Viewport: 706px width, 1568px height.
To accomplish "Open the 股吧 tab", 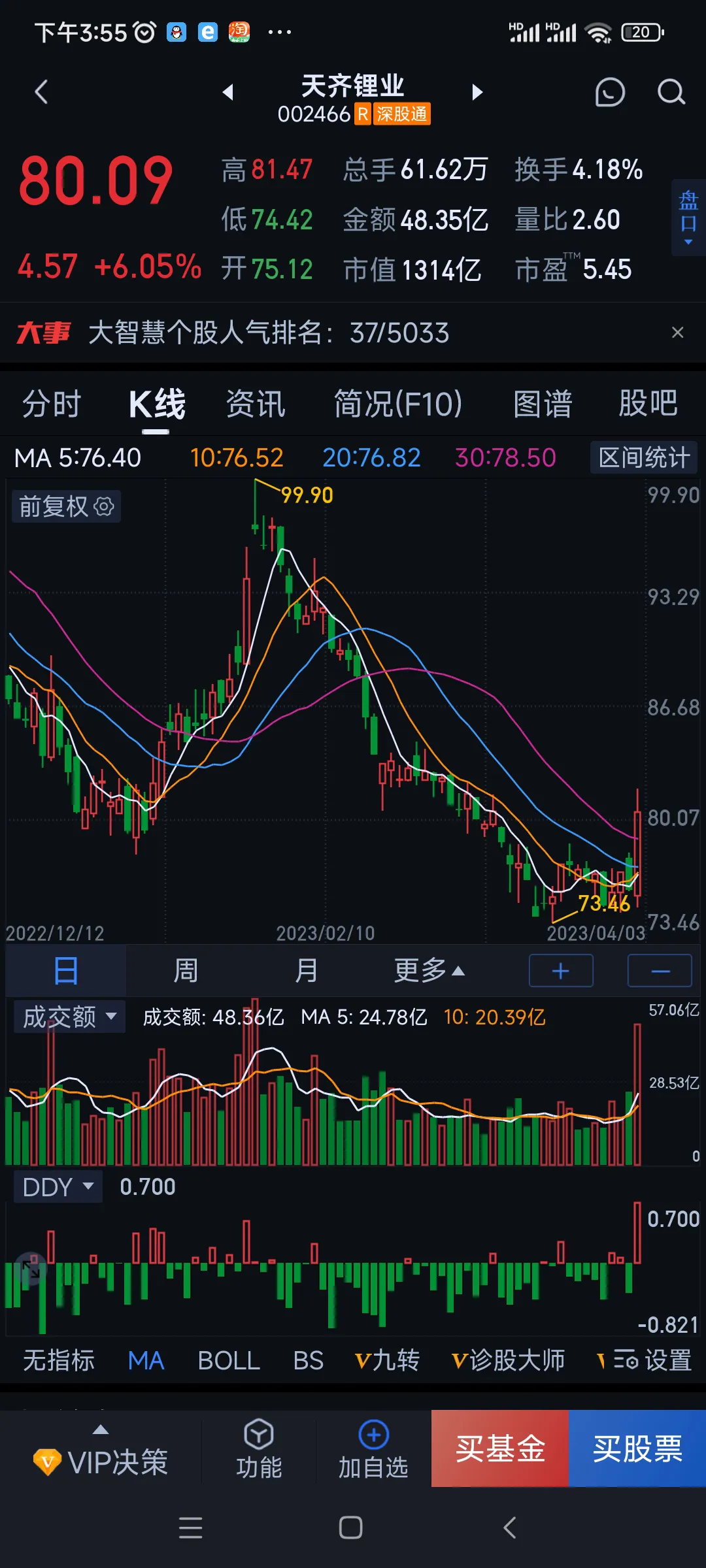I will 648,404.
